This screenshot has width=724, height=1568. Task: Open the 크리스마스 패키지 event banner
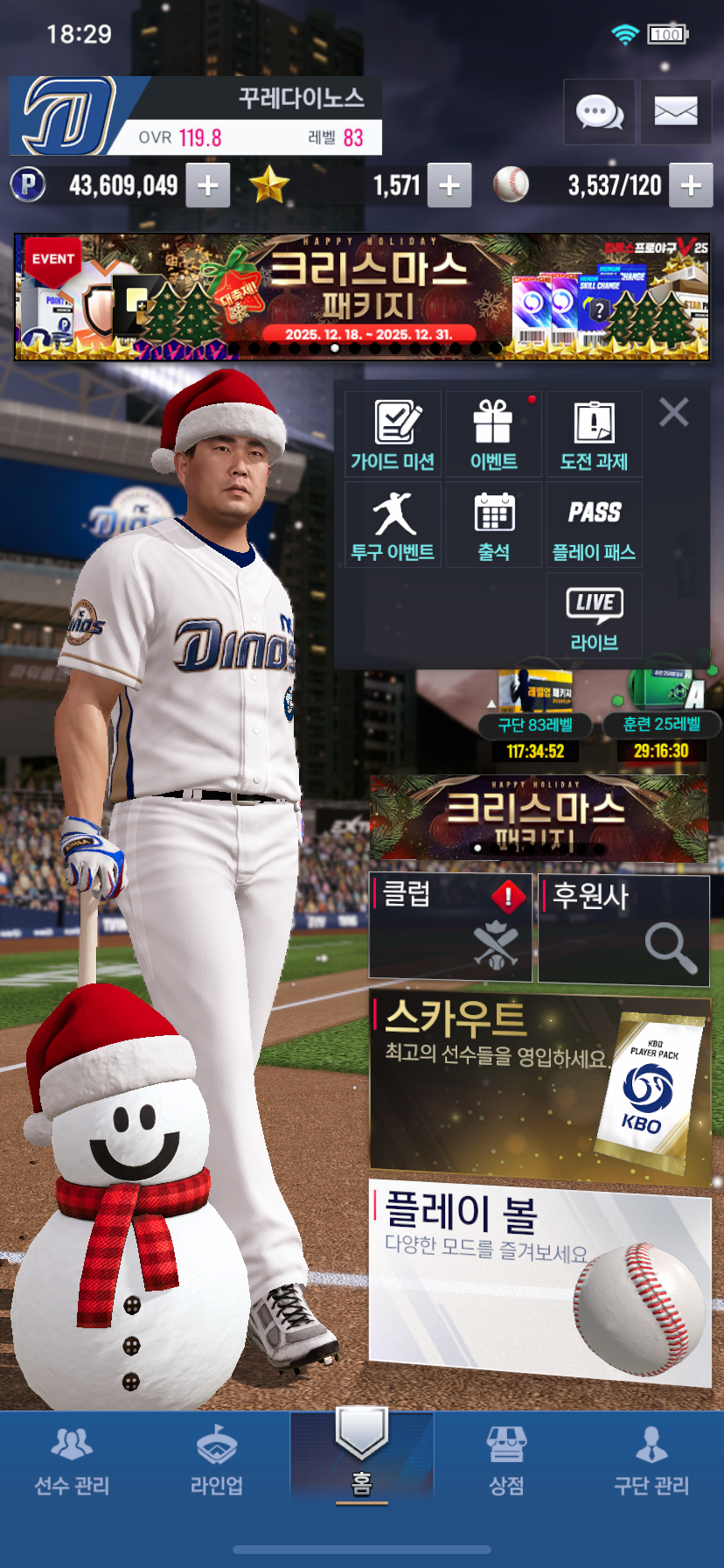[x=362, y=296]
